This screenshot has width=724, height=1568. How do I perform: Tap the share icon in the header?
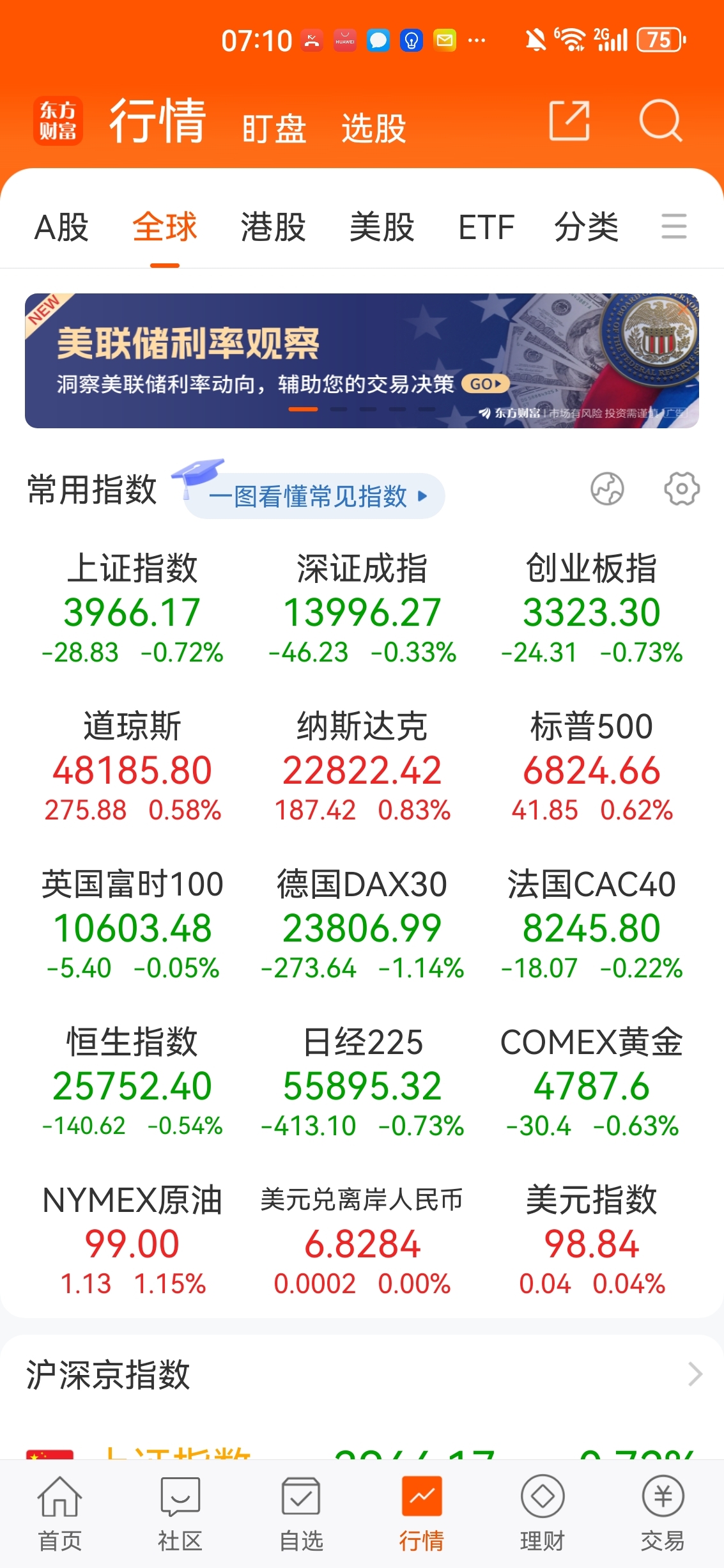(569, 120)
